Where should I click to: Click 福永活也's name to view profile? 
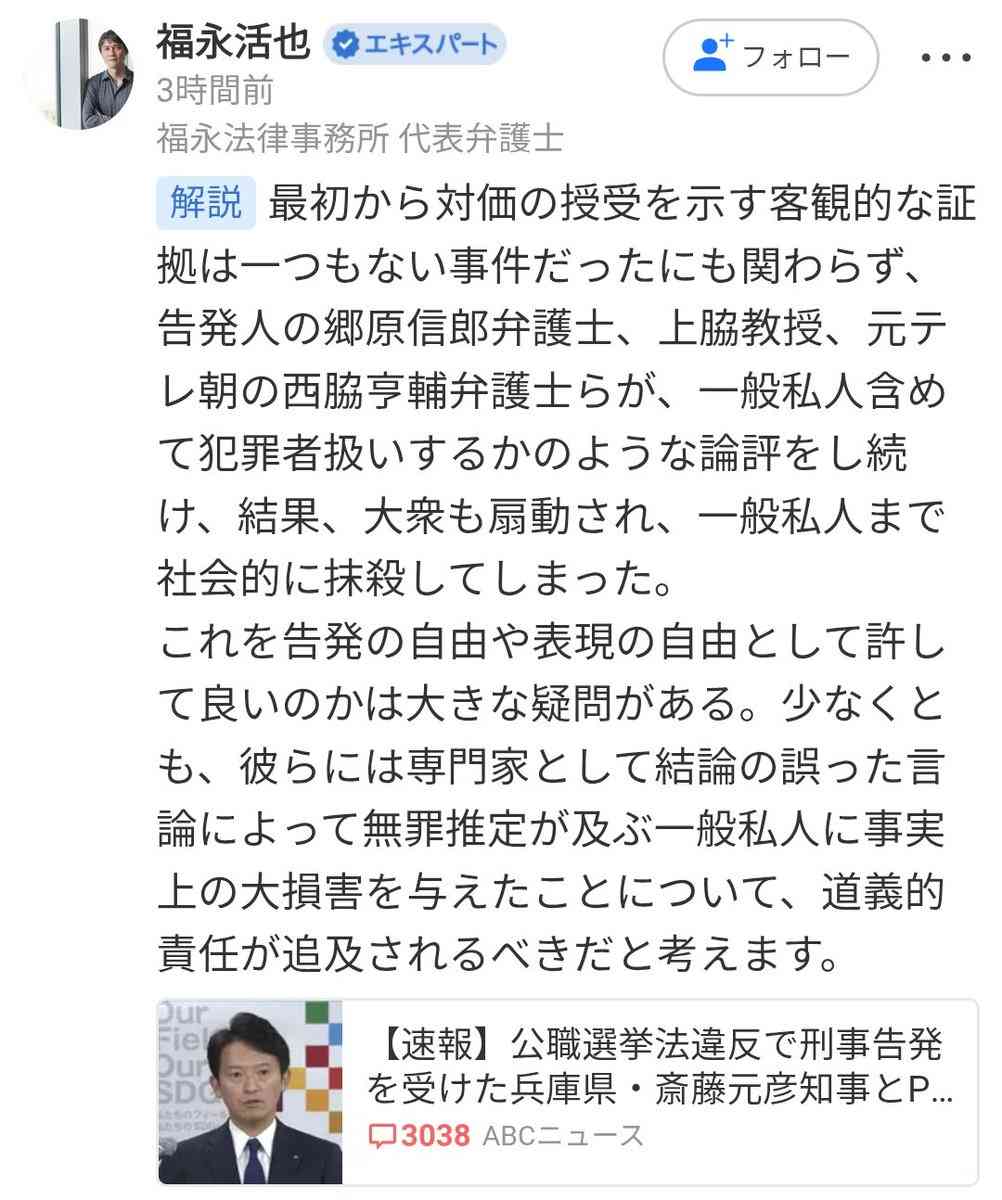click(232, 42)
